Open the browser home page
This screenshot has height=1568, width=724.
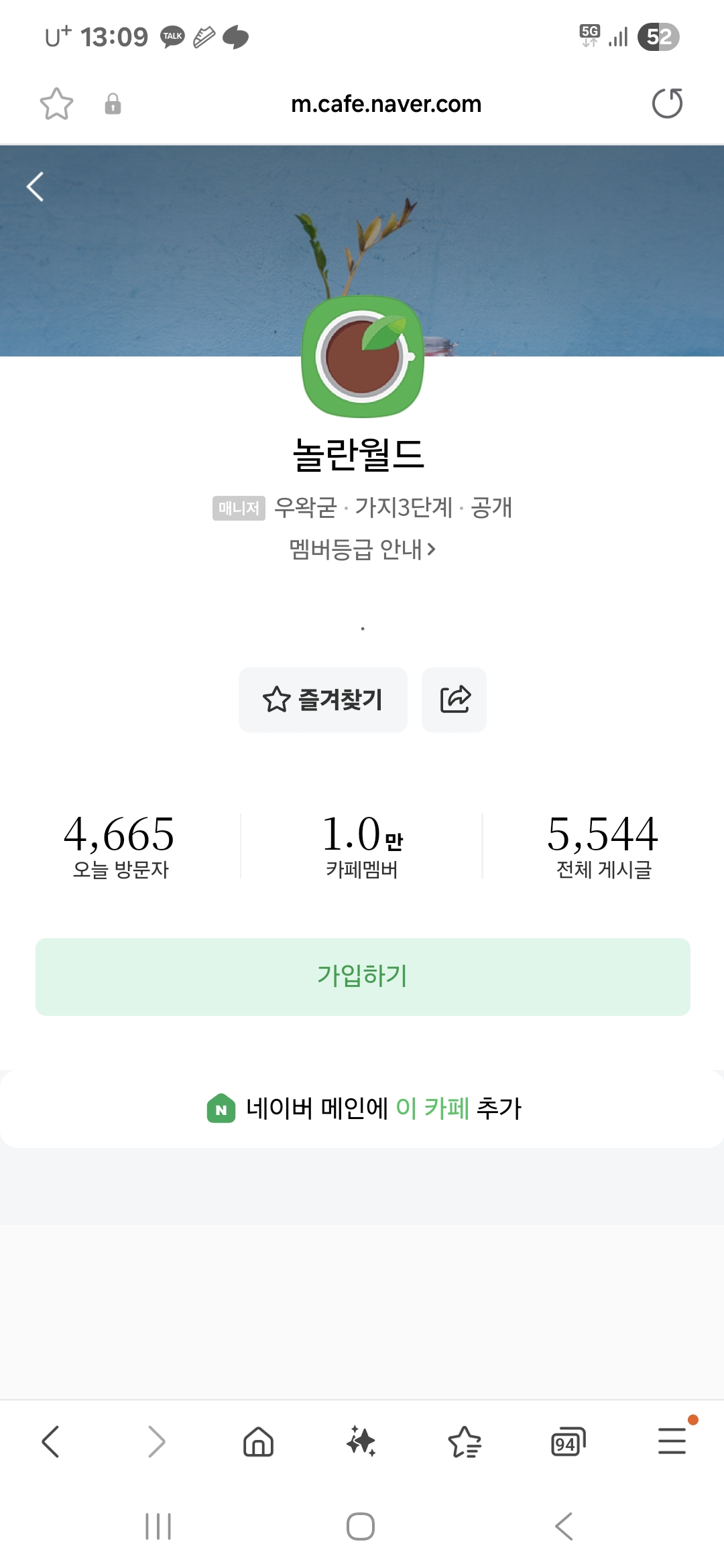pyautogui.click(x=259, y=1441)
